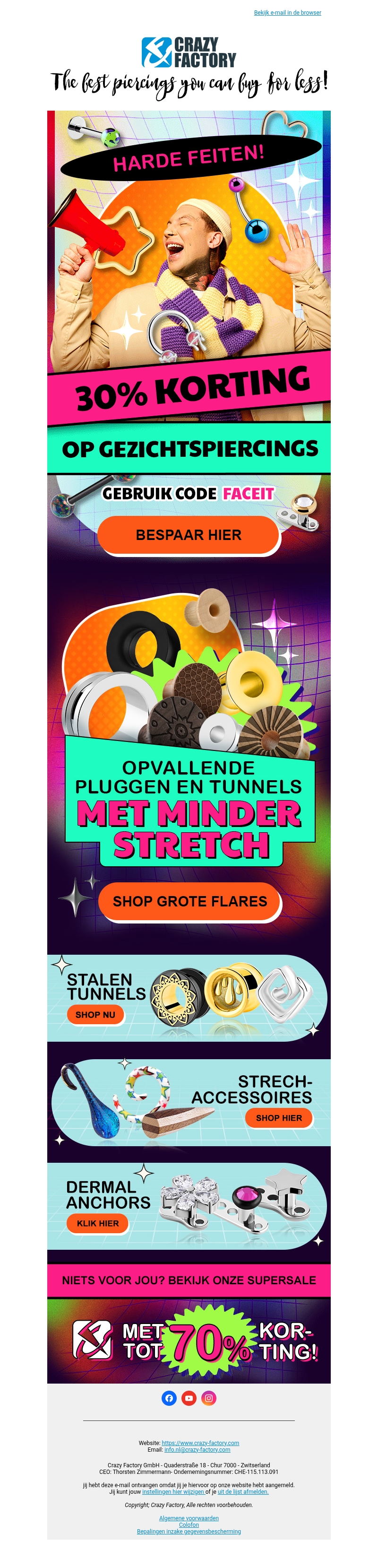Screen dimensions: 378x1568
Task: Tap SHOP NU for stalen tunnels
Action: pyautogui.click(x=95, y=1015)
